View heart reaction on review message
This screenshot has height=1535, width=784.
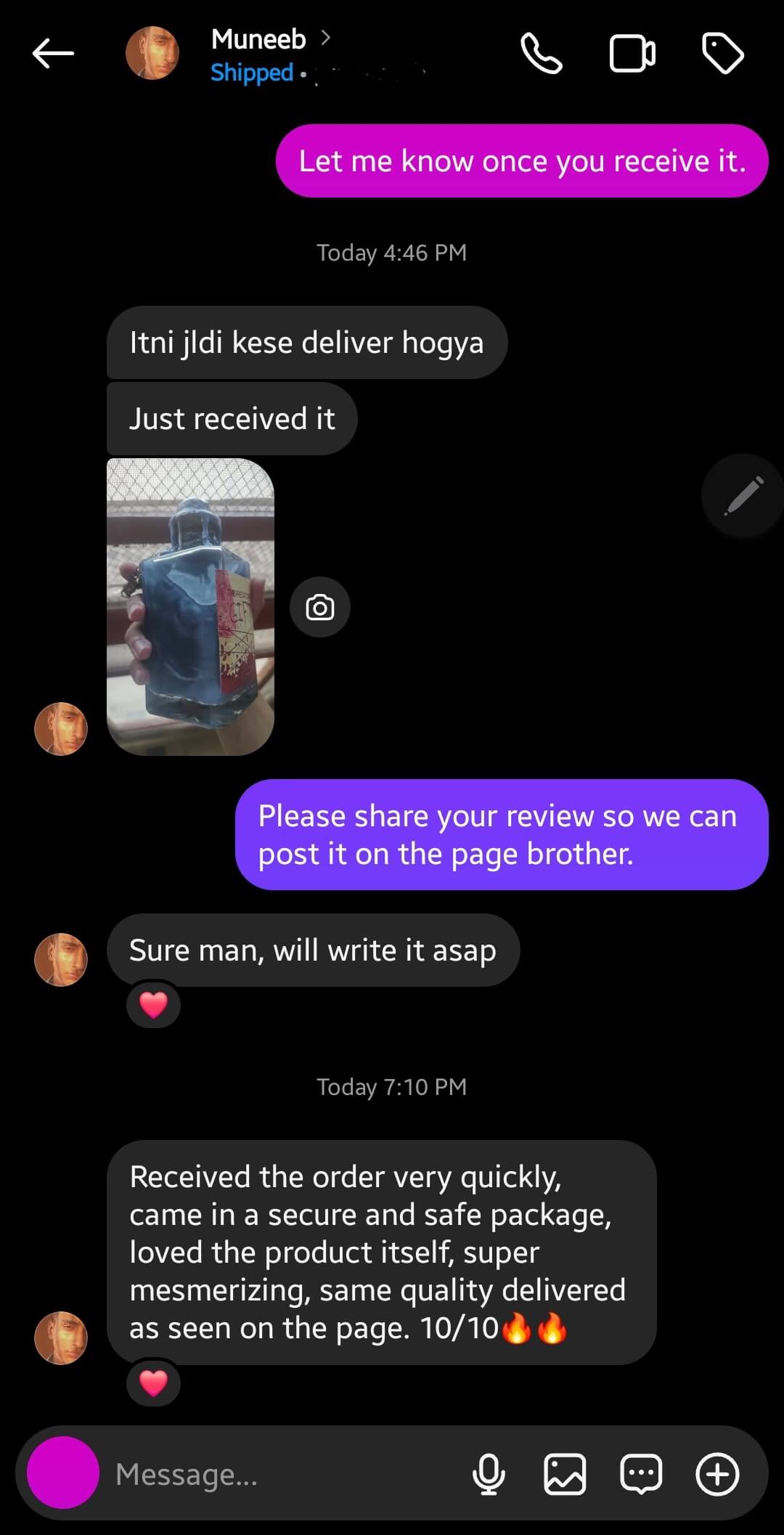point(153,1383)
